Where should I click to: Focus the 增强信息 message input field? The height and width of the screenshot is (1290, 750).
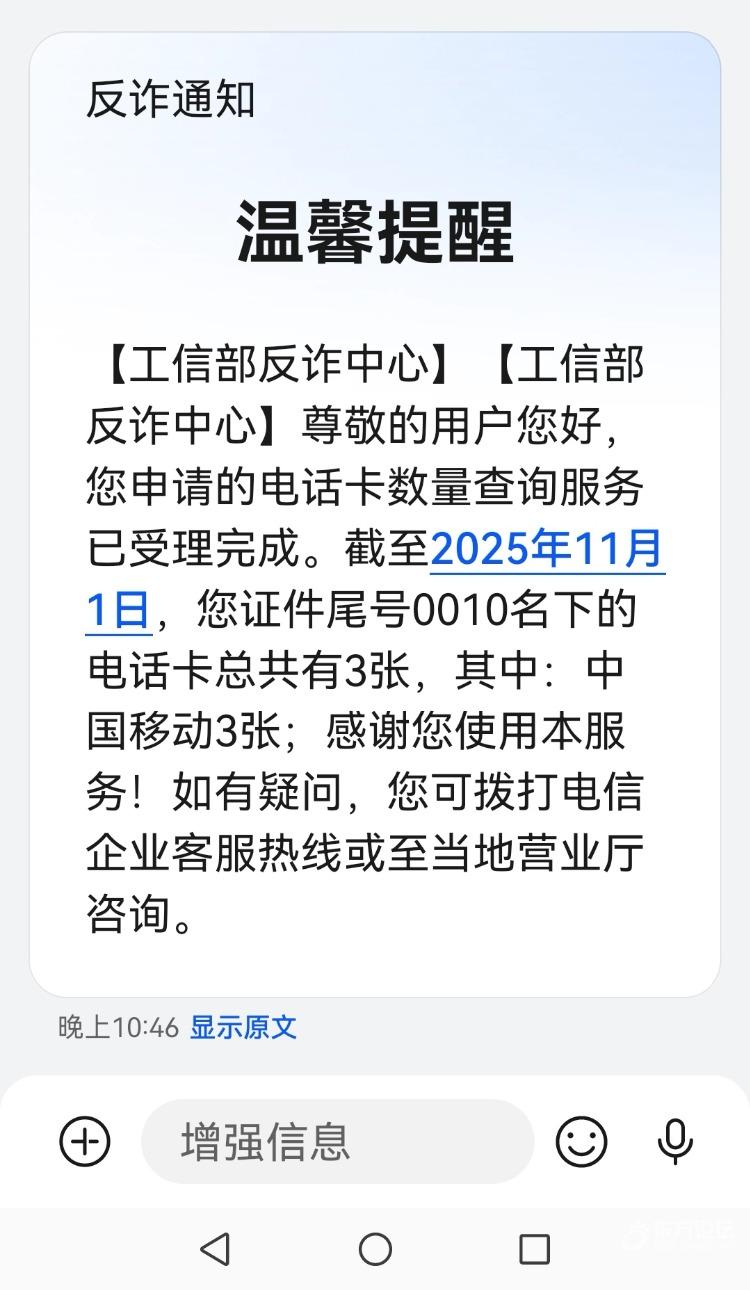tap(337, 1141)
